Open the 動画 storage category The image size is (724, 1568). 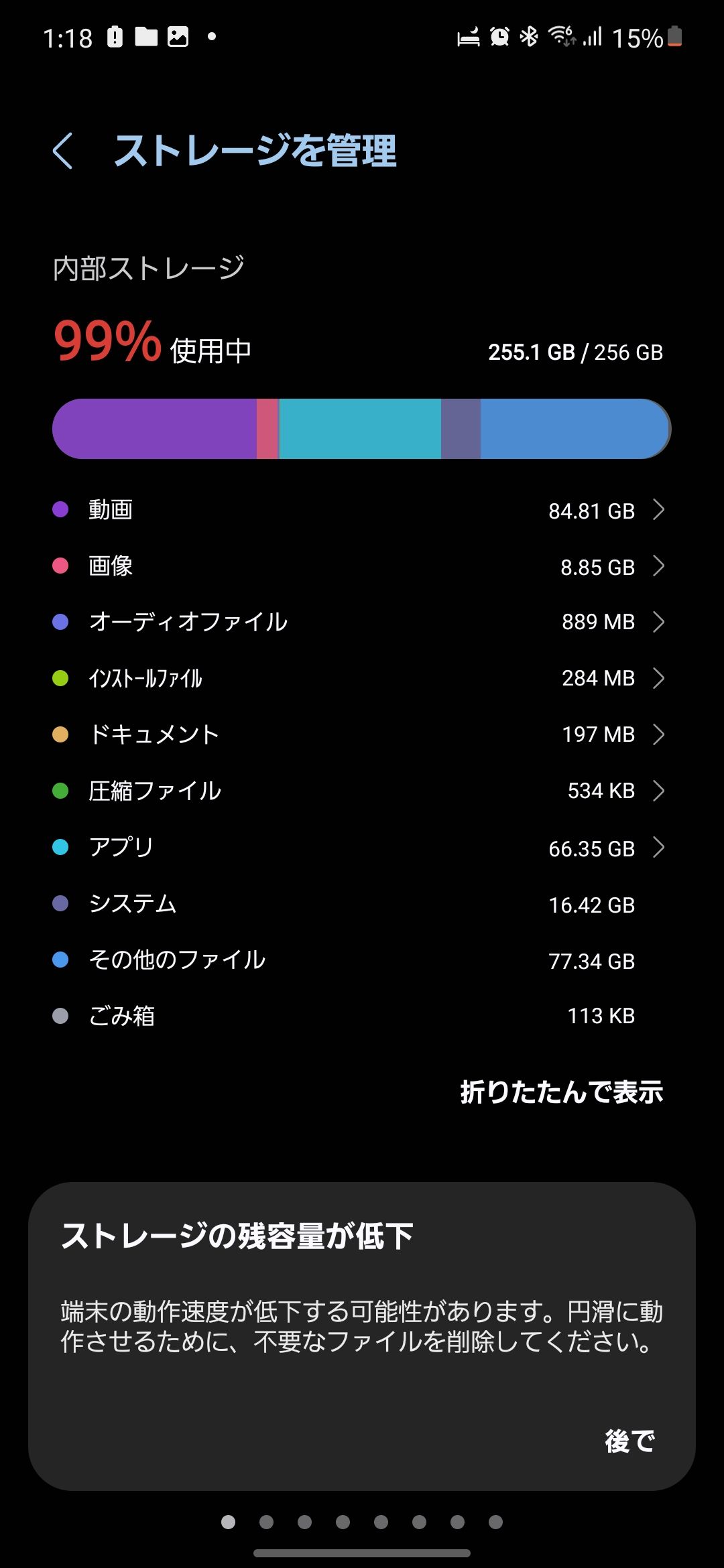pyautogui.click(x=362, y=510)
